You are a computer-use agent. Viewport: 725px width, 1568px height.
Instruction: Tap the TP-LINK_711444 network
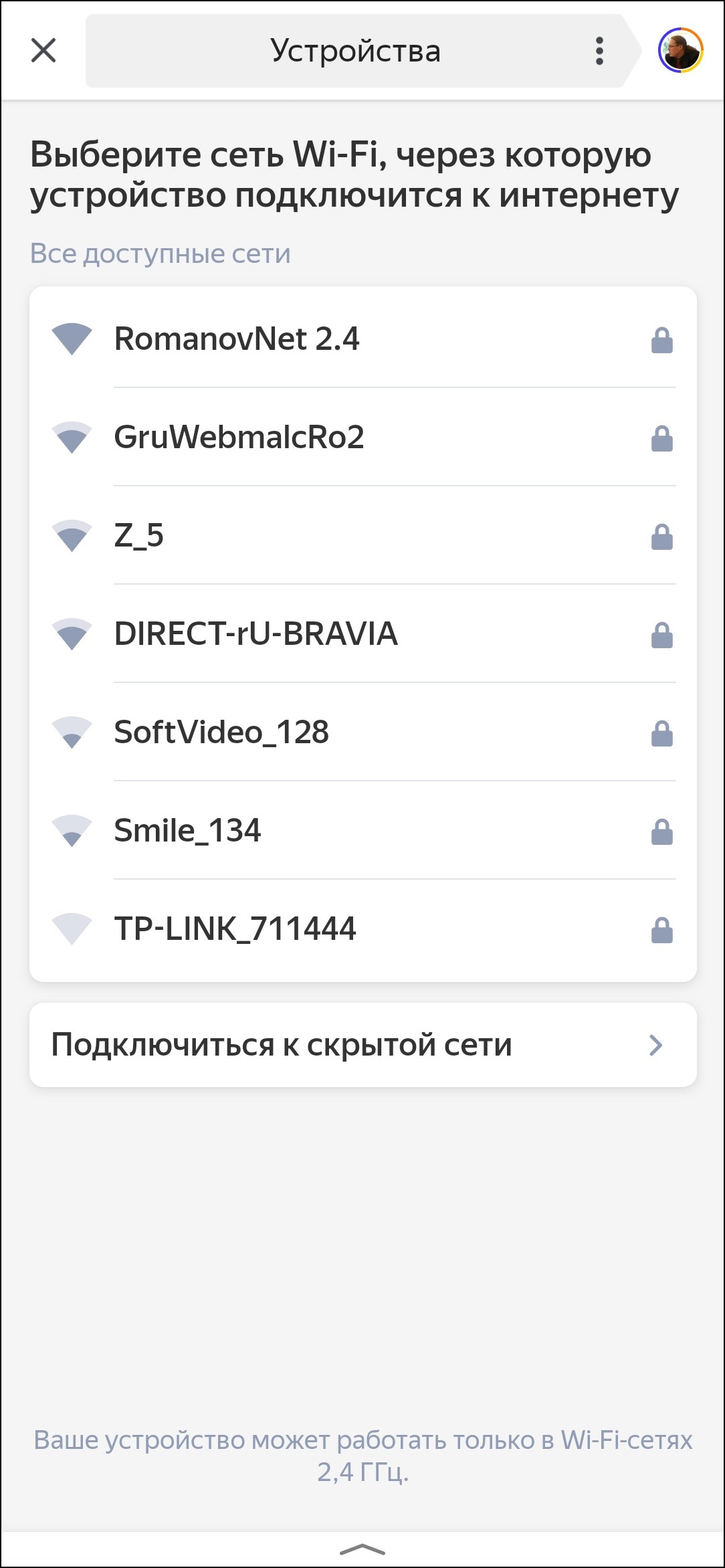click(362, 928)
